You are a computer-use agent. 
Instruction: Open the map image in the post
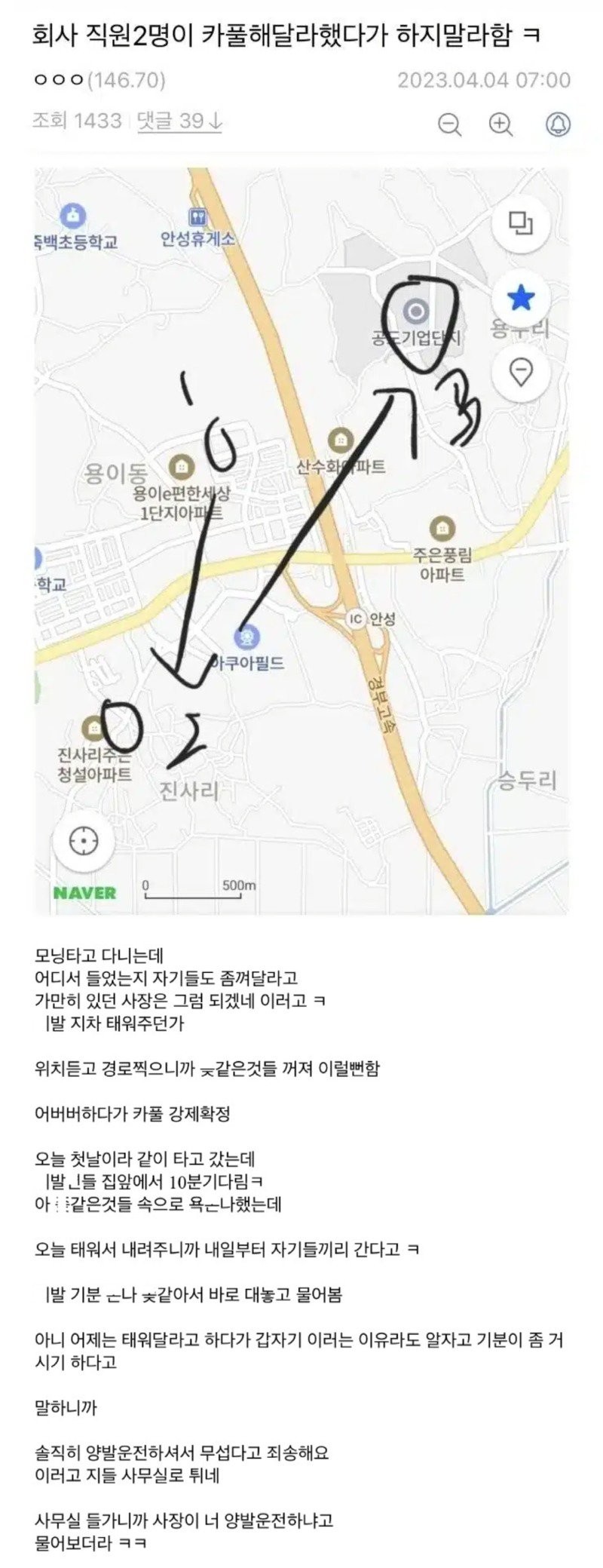(x=301, y=540)
